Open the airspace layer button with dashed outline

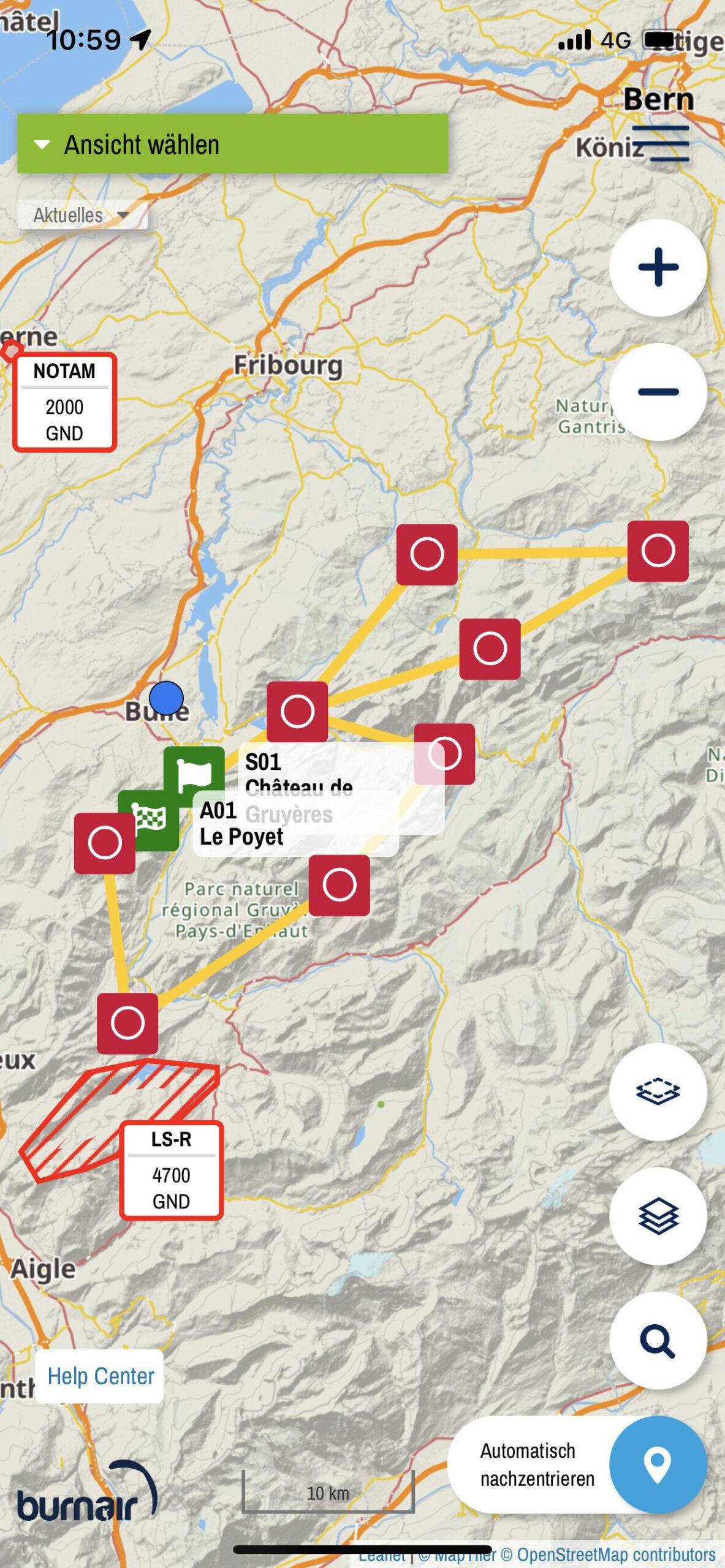pos(658,1092)
